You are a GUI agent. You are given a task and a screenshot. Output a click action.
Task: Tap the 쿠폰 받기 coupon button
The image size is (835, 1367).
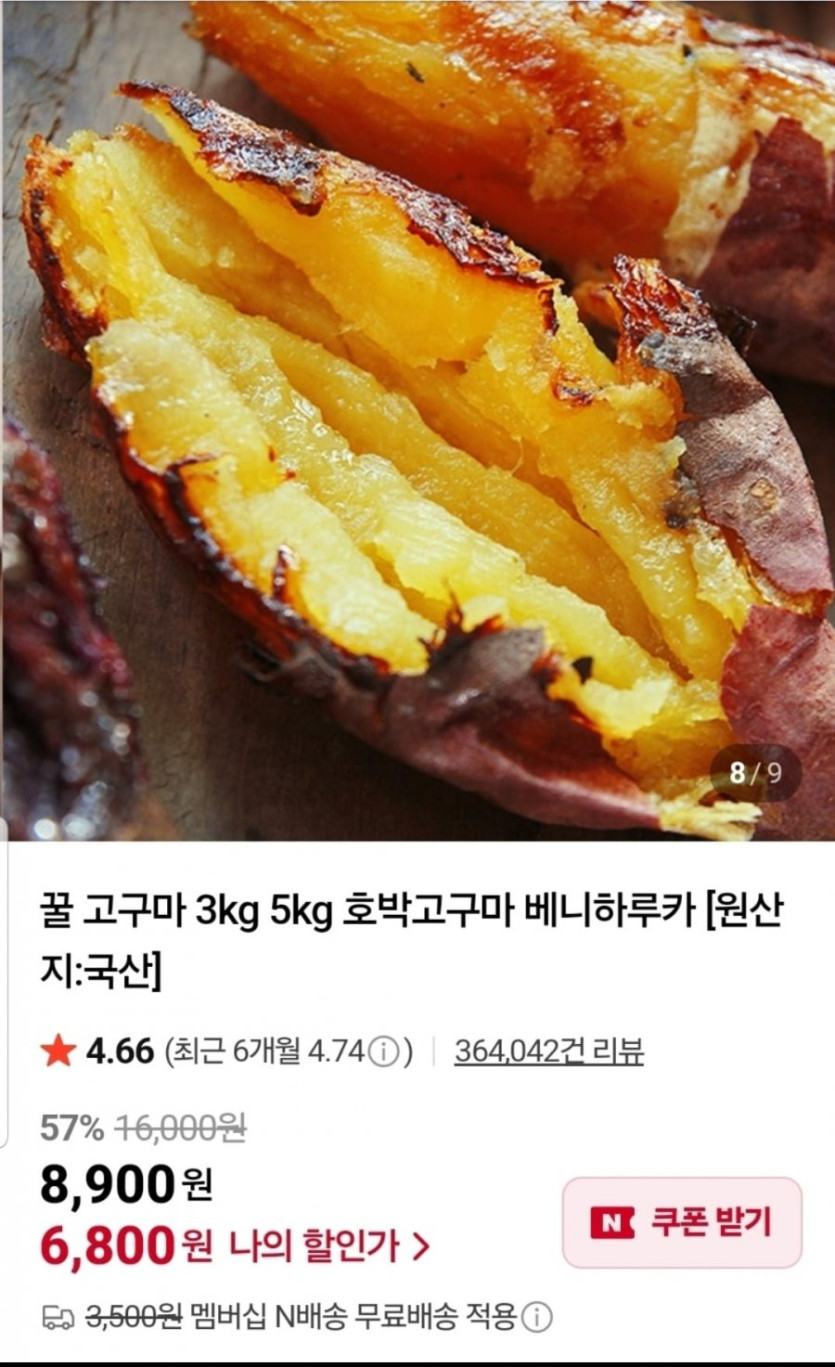(x=682, y=1222)
